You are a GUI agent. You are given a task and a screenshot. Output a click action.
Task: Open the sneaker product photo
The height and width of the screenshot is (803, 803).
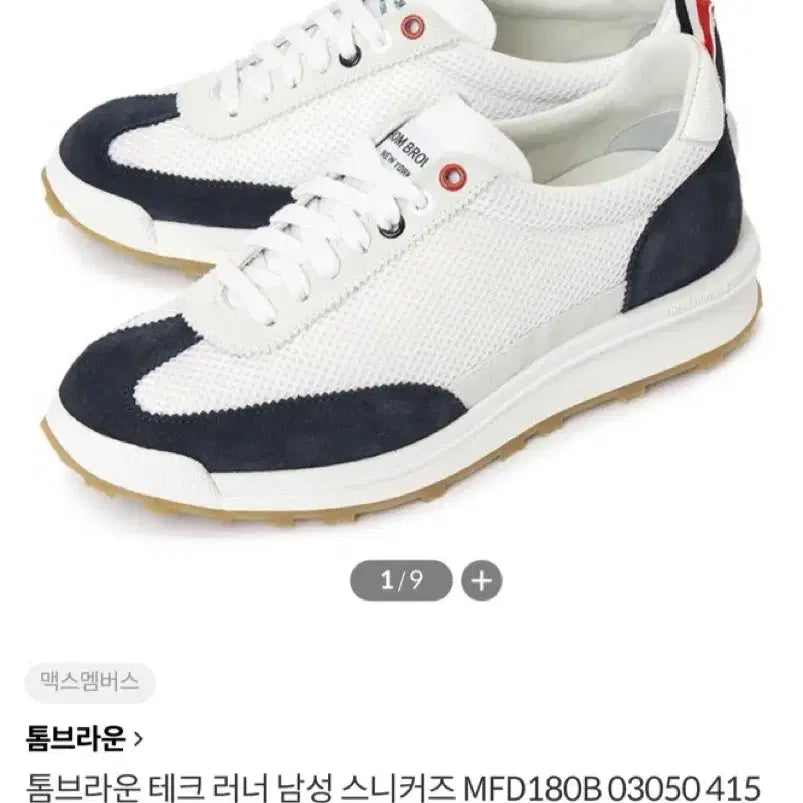[400, 270]
